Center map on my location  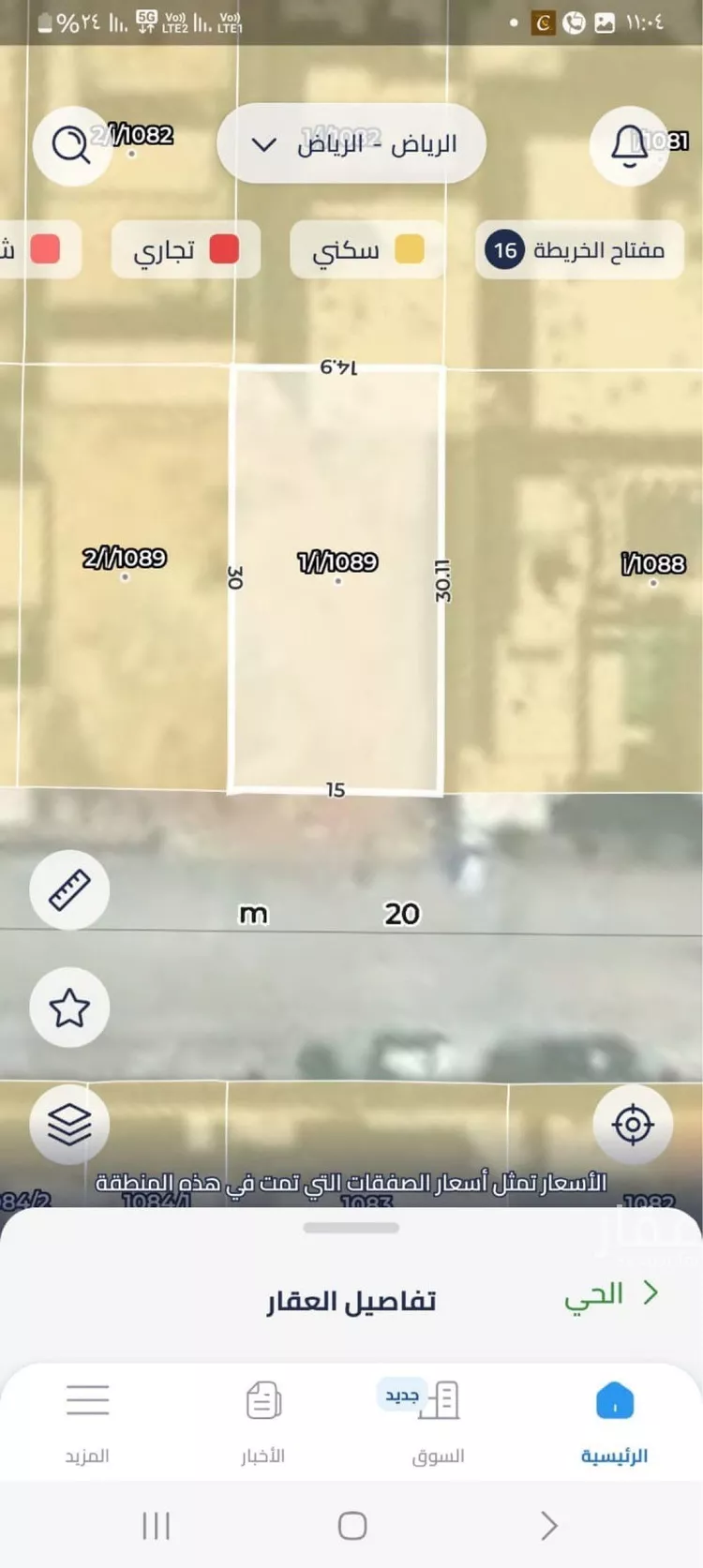click(x=633, y=1124)
